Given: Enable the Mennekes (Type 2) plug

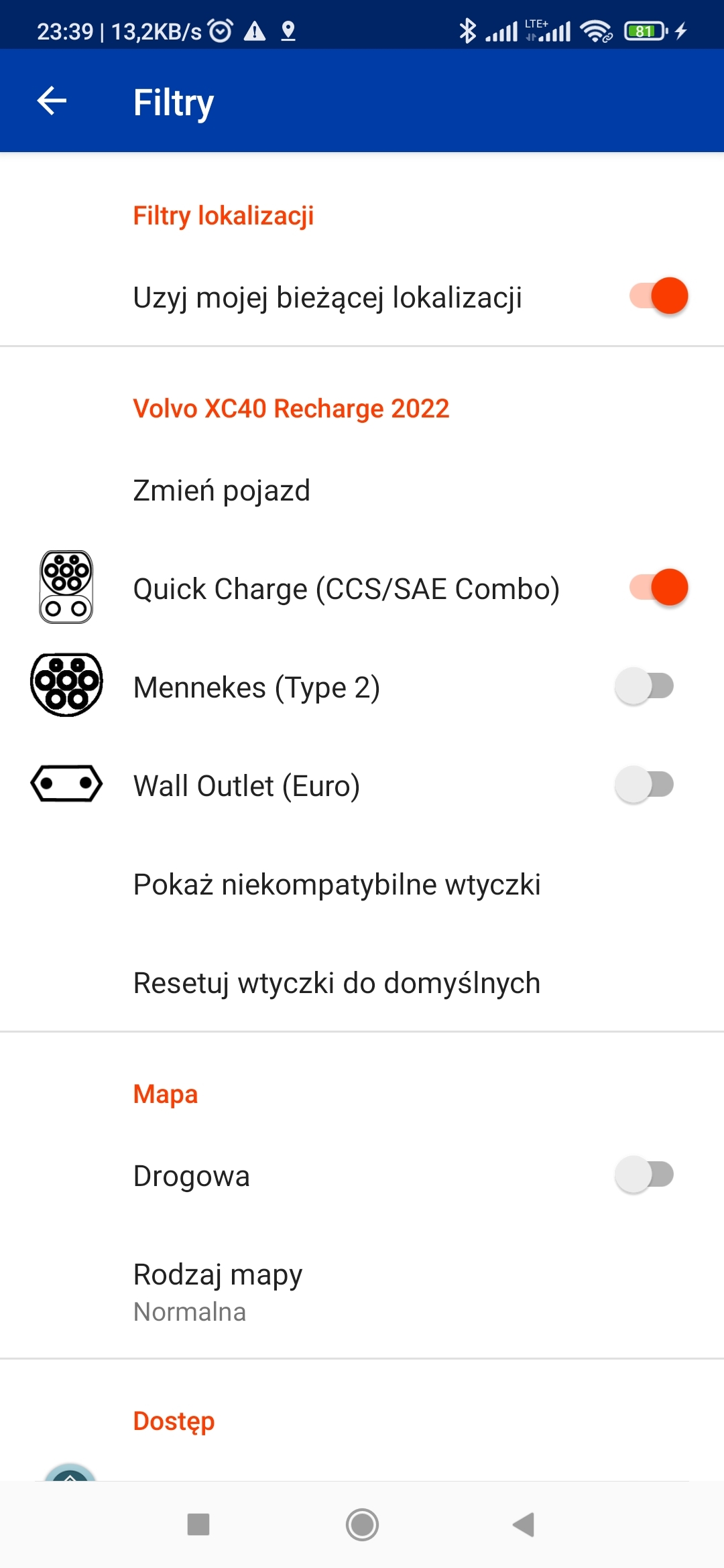Looking at the screenshot, I should 644,686.
